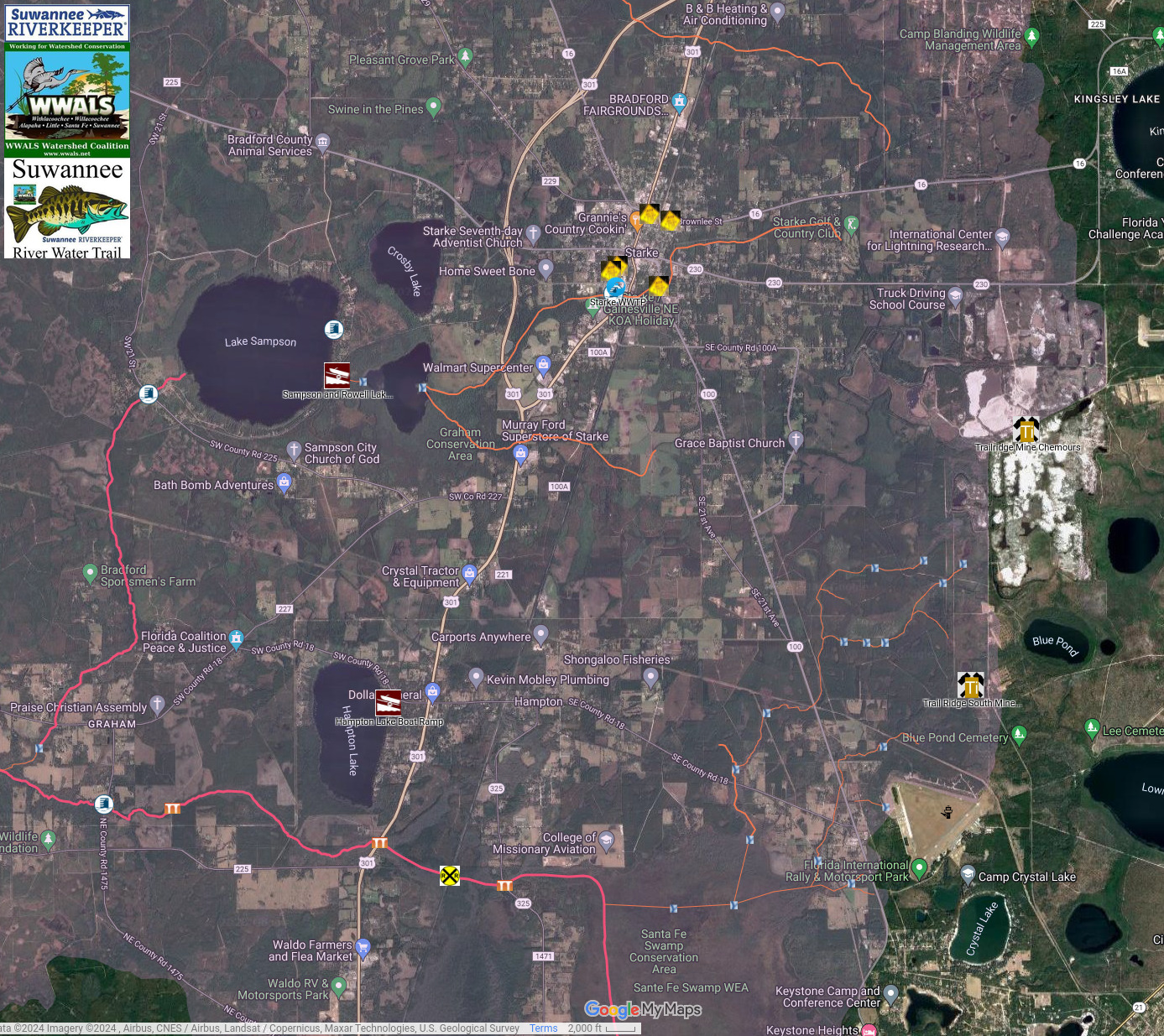
Task: Tap the railroad crossing marker
Action: [450, 876]
